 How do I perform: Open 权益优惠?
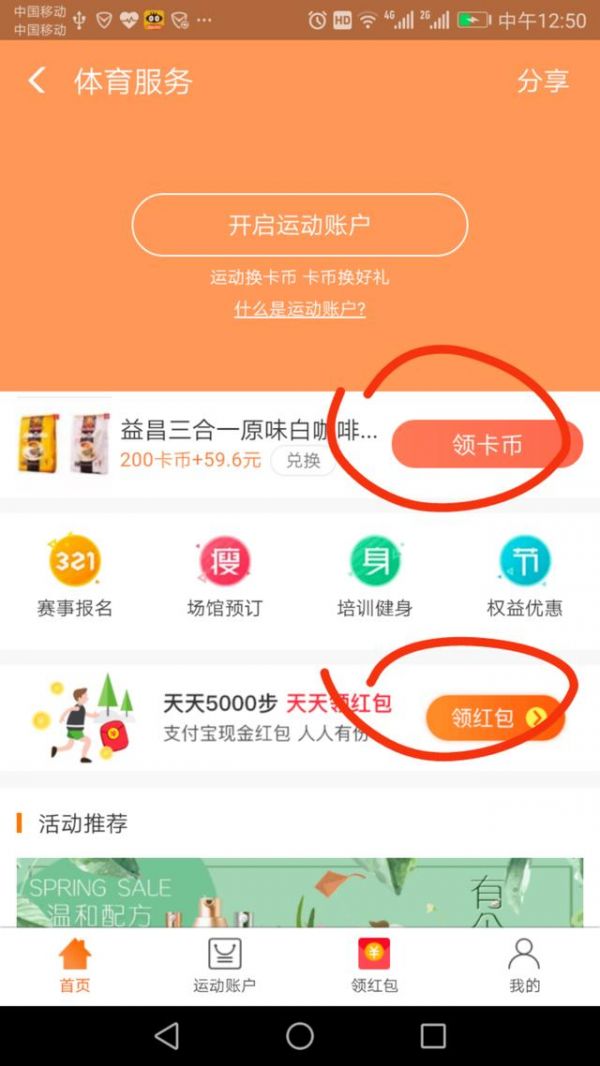(x=525, y=577)
